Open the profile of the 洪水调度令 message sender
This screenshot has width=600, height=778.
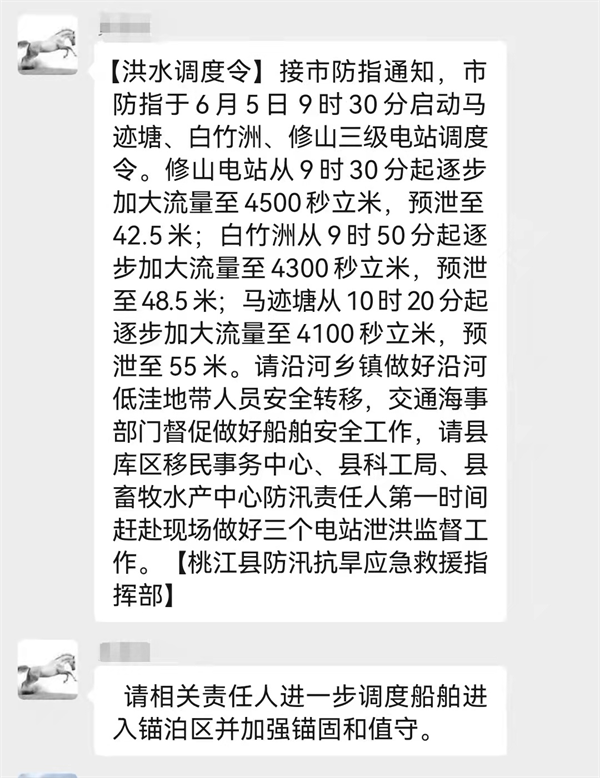coord(47,45)
